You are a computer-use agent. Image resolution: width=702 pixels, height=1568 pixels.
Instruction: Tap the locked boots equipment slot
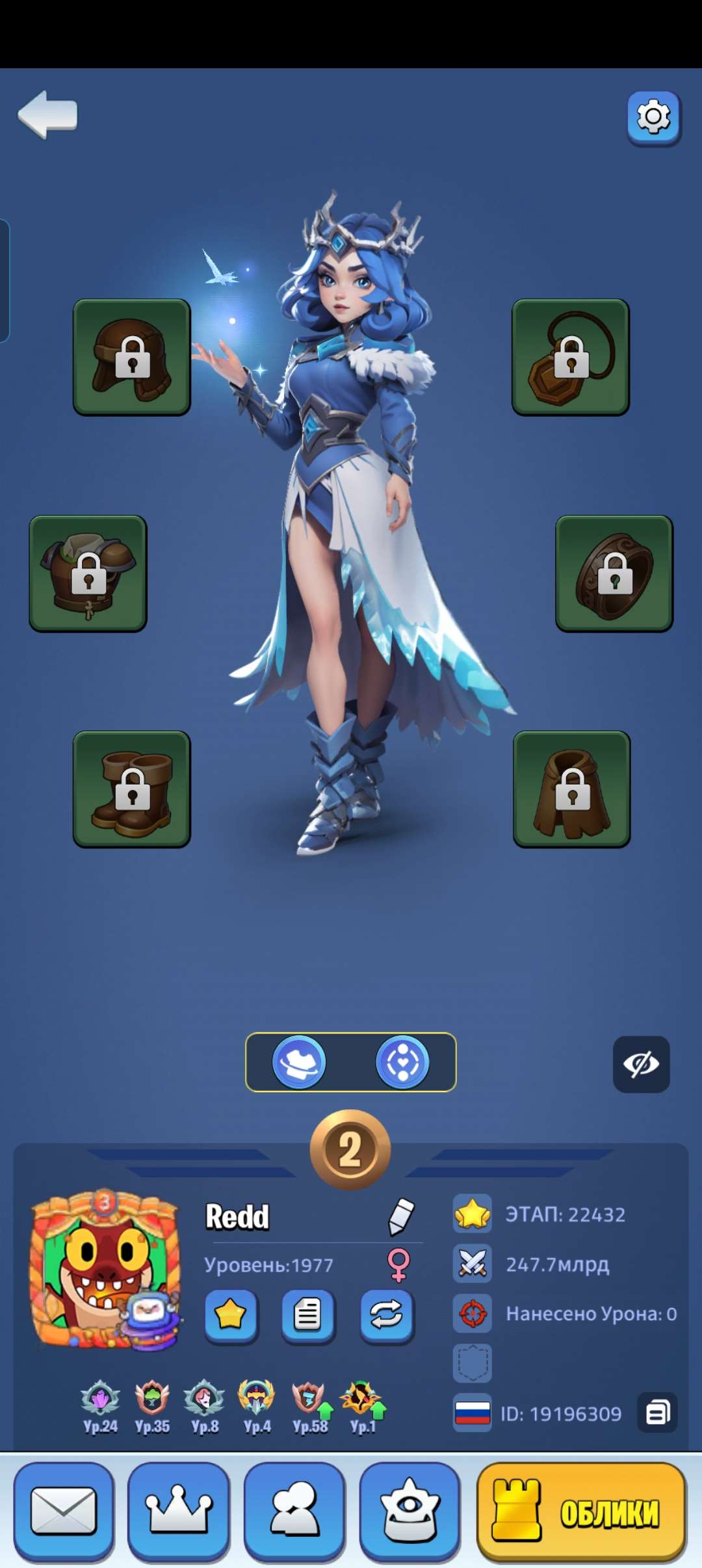click(x=132, y=789)
